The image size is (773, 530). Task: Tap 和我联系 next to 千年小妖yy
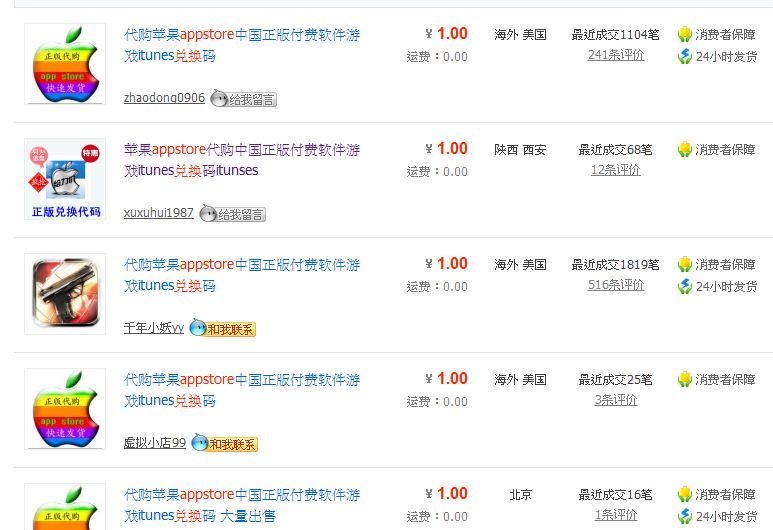click(x=222, y=329)
